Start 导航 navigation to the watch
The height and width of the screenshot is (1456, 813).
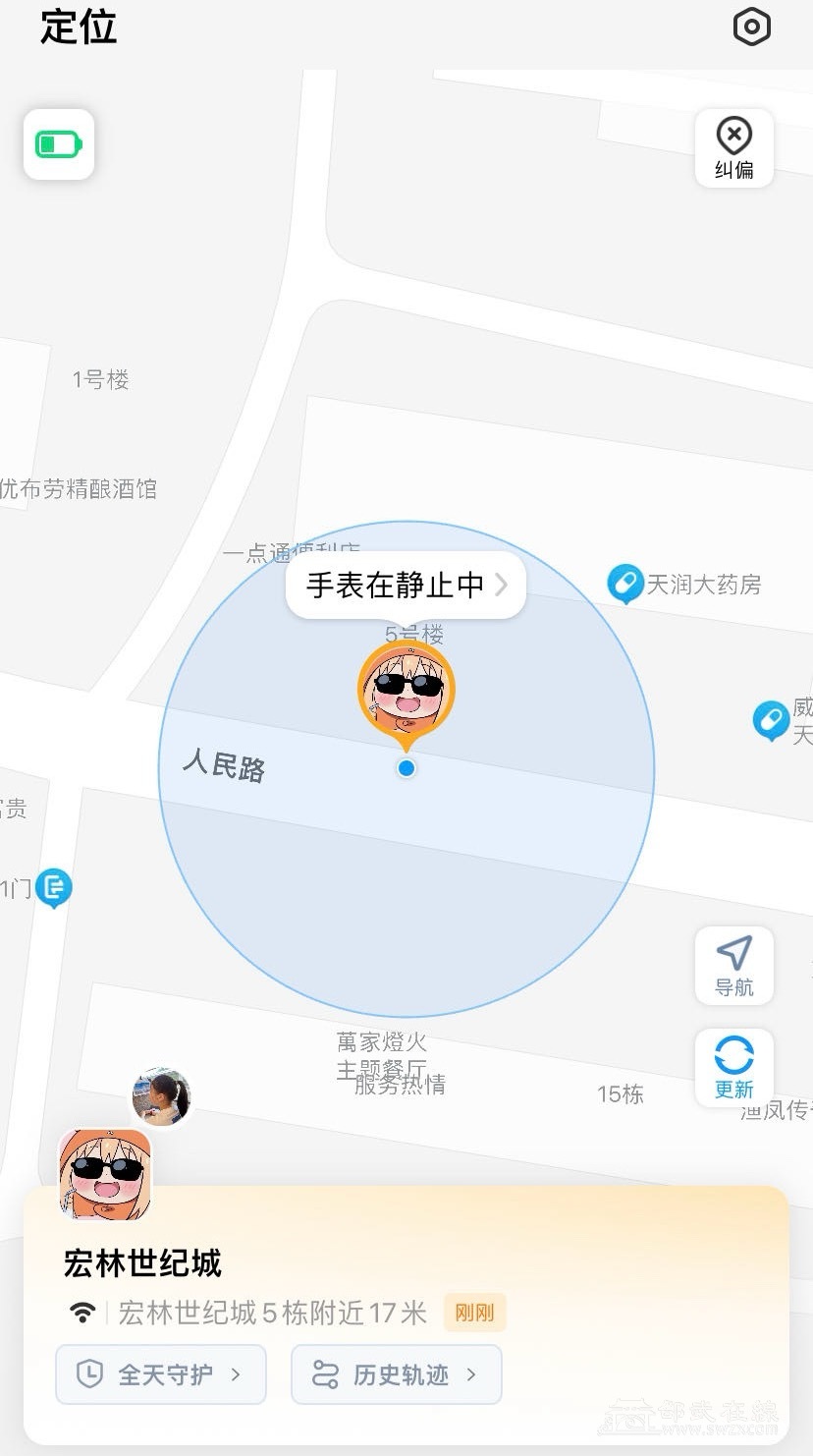coord(733,966)
